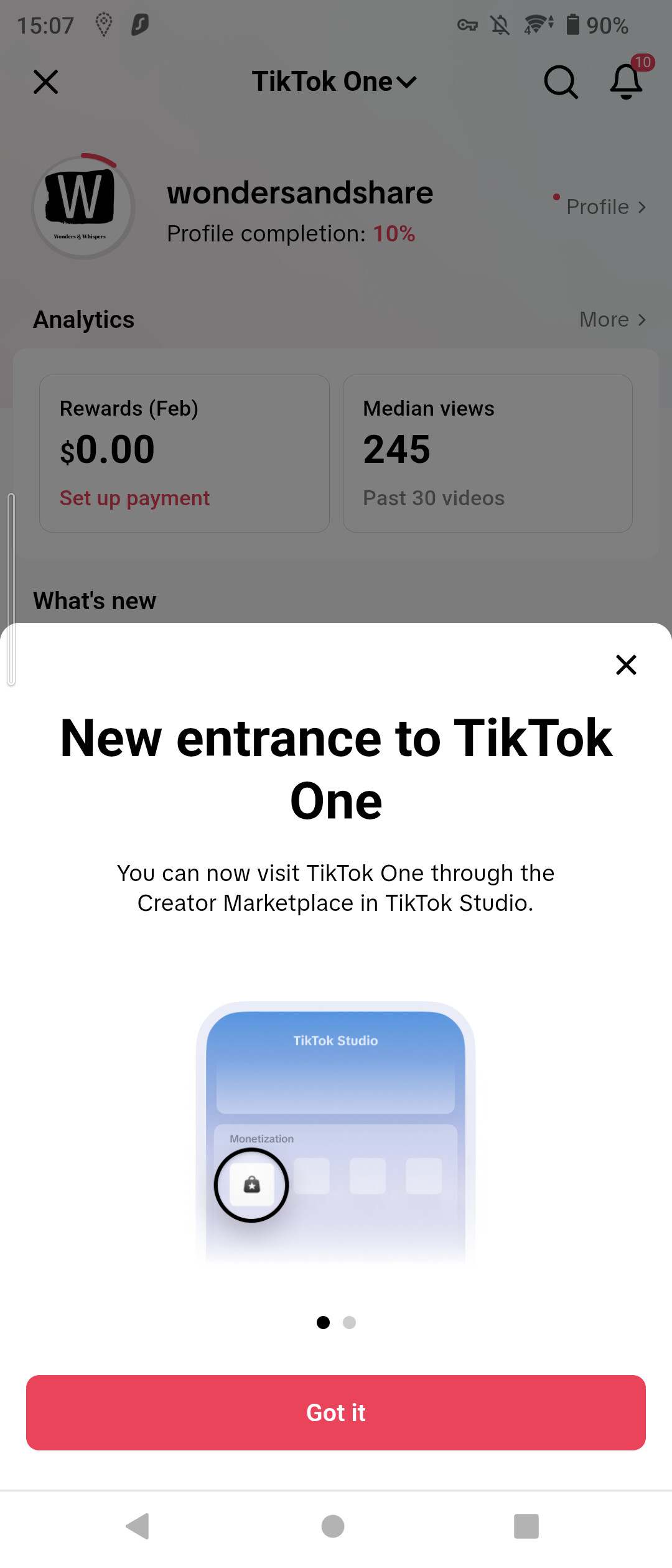Open the search icon
This screenshot has width=672, height=1568.
(x=561, y=82)
